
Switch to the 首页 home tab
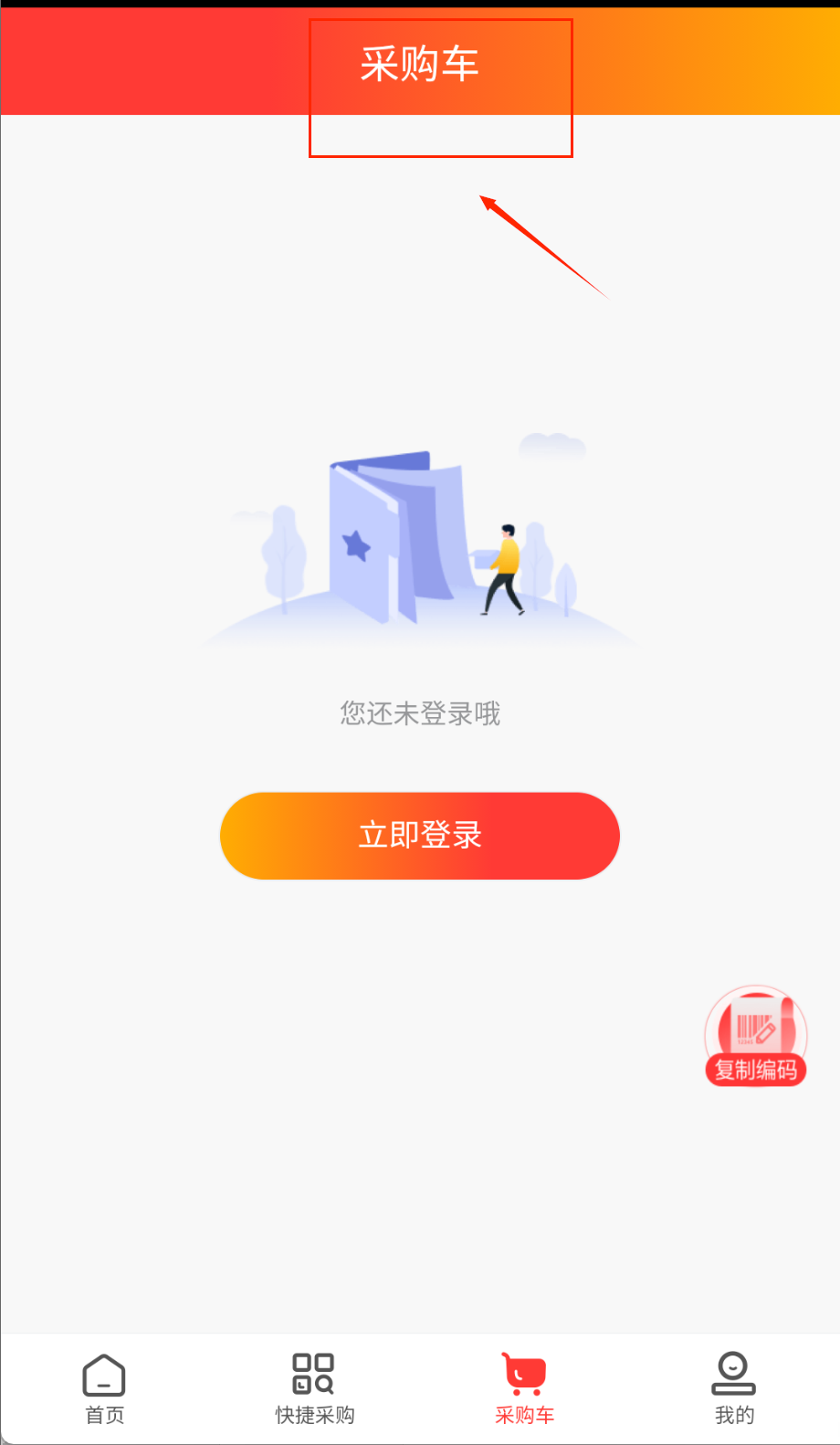pos(104,1388)
